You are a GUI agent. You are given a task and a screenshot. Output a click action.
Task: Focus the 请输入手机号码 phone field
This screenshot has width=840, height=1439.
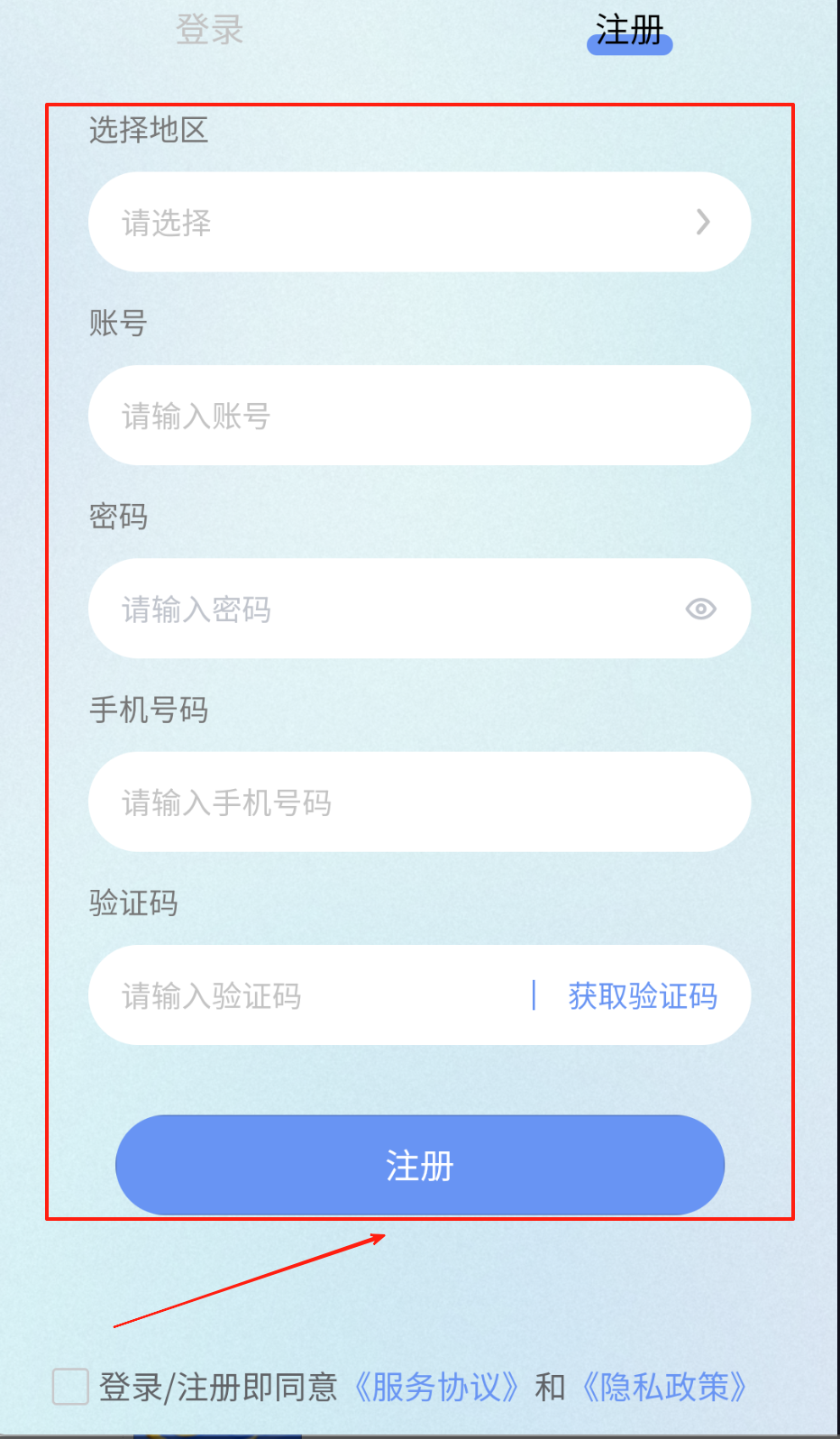tap(419, 802)
